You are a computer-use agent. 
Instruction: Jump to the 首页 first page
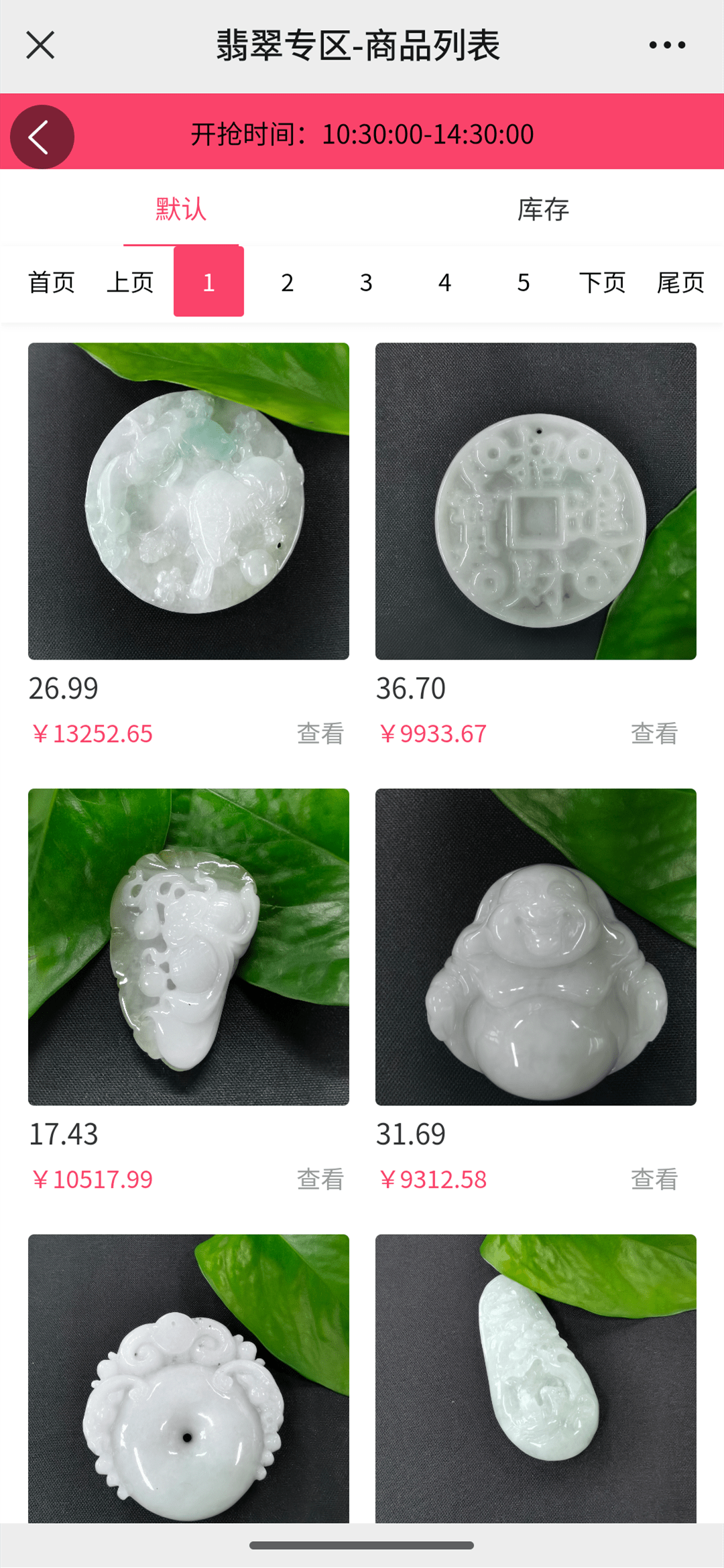point(52,282)
